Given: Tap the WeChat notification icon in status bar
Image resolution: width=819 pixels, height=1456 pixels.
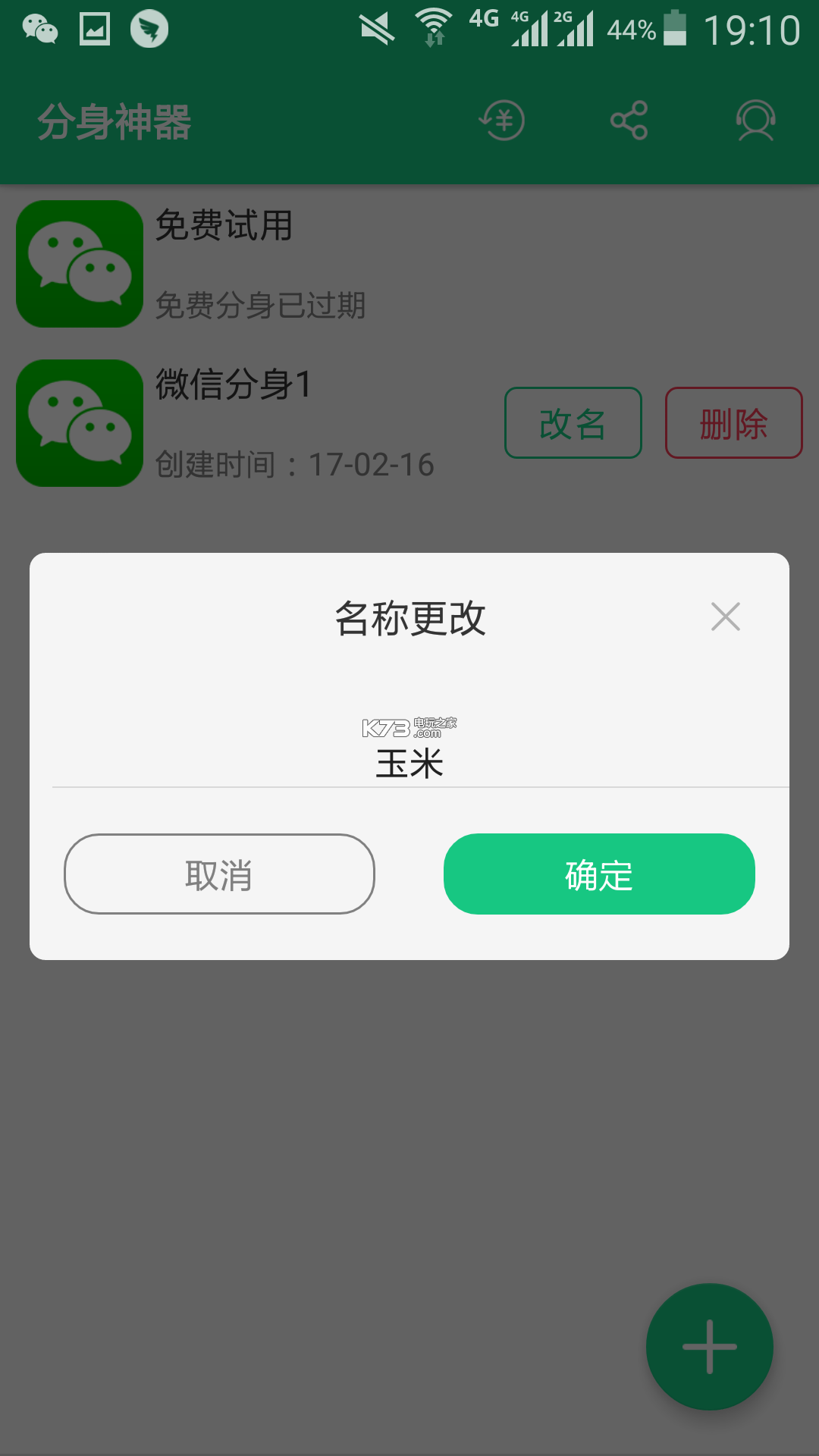Looking at the screenshot, I should tap(39, 29).
